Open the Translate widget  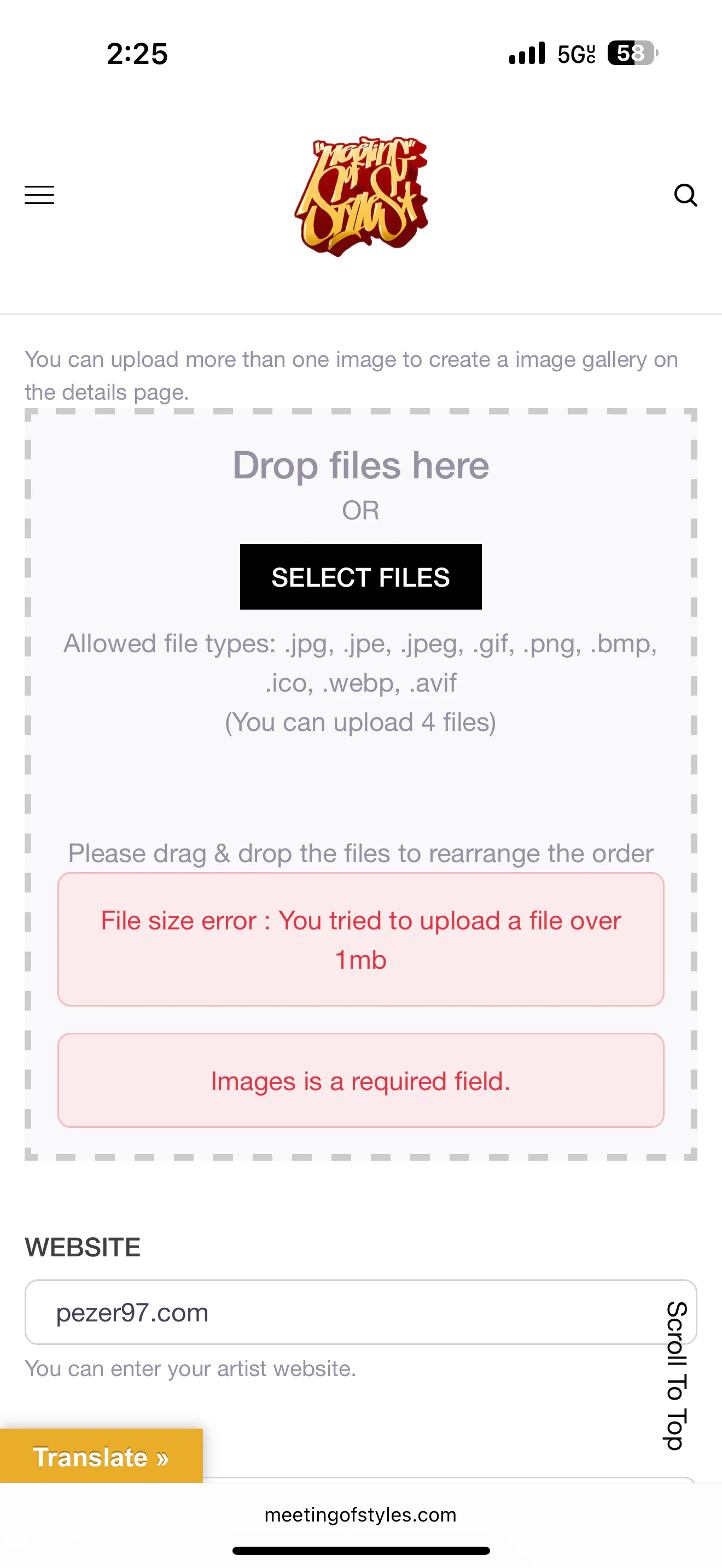pyautogui.click(x=101, y=1456)
